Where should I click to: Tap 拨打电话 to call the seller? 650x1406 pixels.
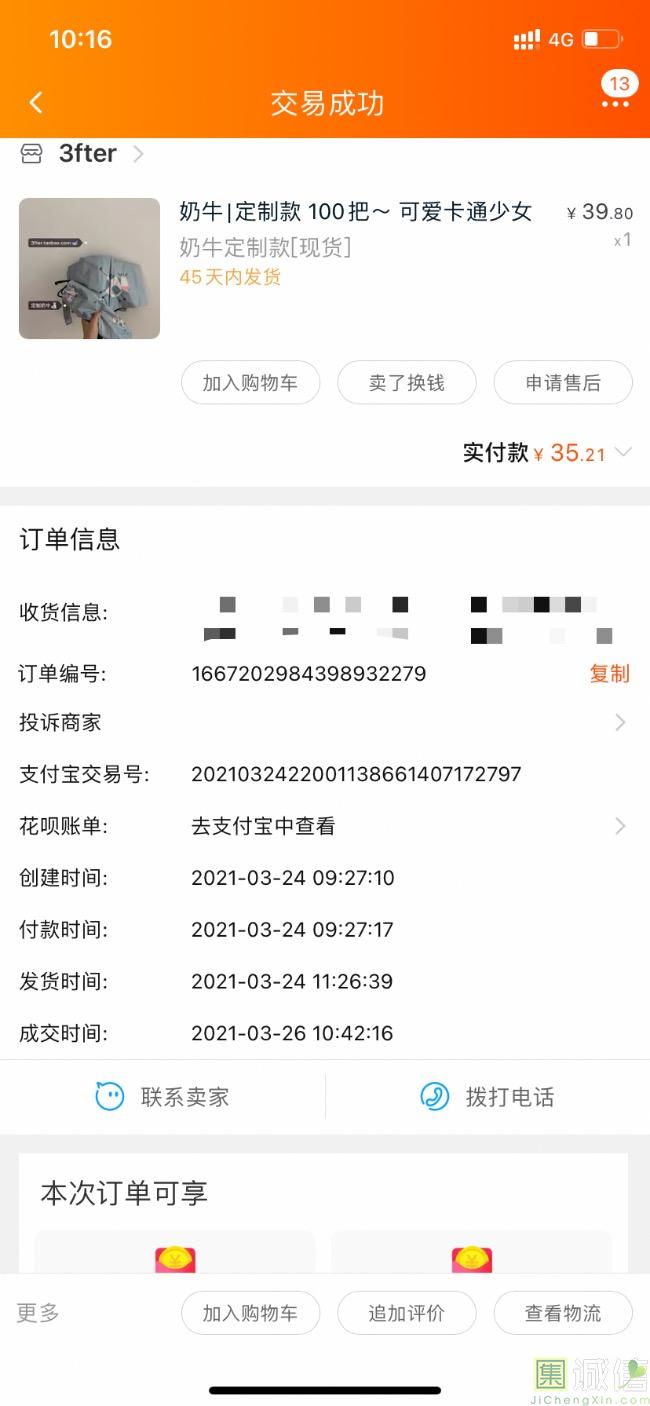[488, 1097]
